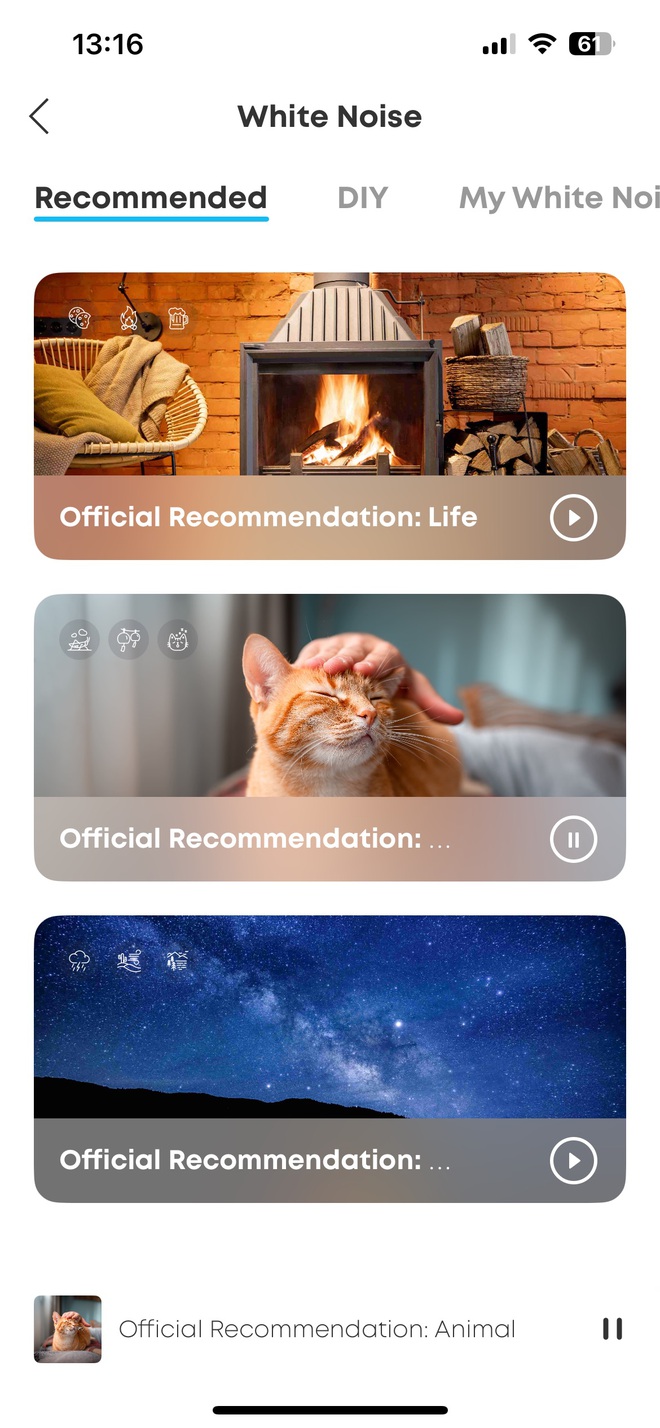660x1428 pixels.
Task: Play Official Recommendation: Life
Action: coord(573,518)
